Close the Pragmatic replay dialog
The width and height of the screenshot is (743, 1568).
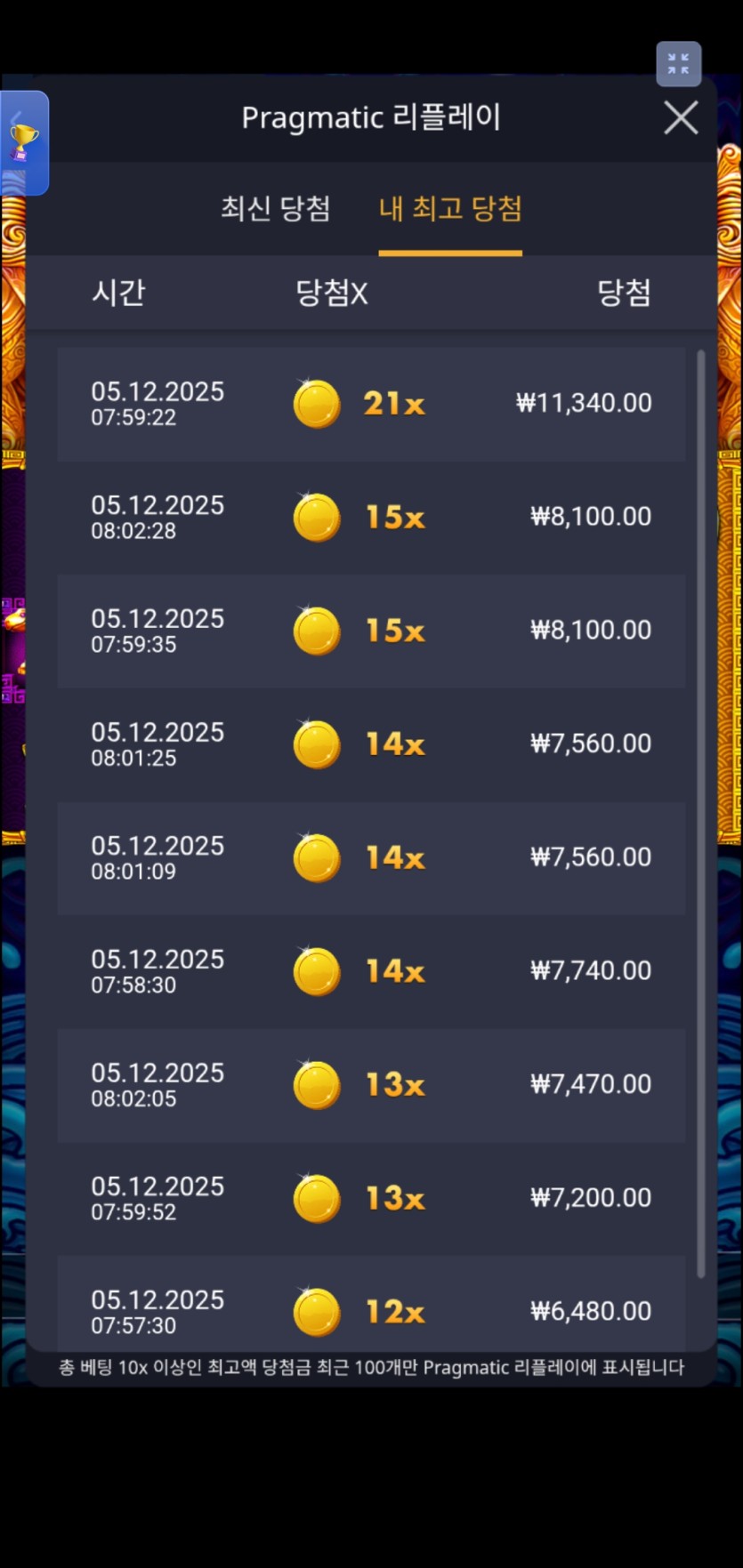tap(681, 117)
